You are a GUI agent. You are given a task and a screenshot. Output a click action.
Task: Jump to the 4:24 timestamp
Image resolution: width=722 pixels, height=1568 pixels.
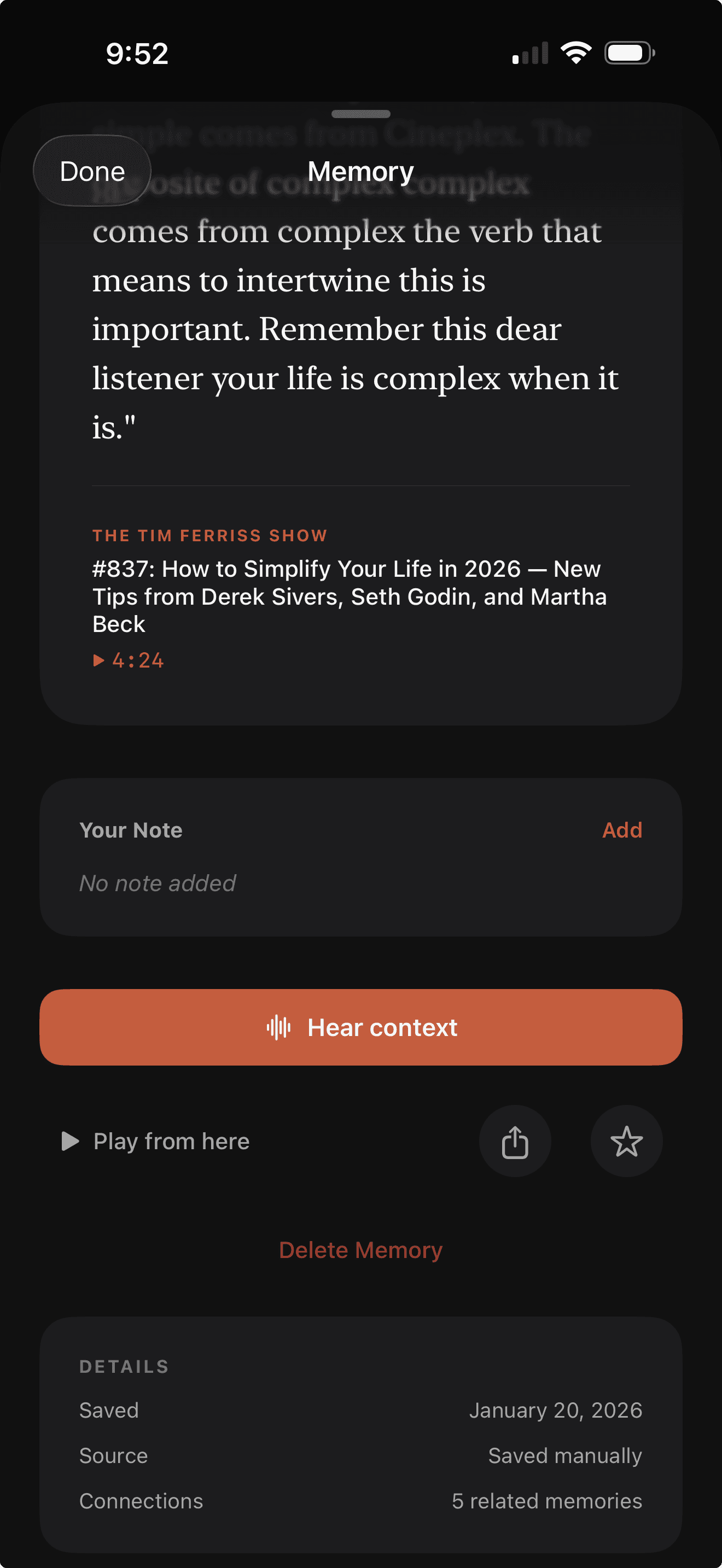click(x=129, y=660)
